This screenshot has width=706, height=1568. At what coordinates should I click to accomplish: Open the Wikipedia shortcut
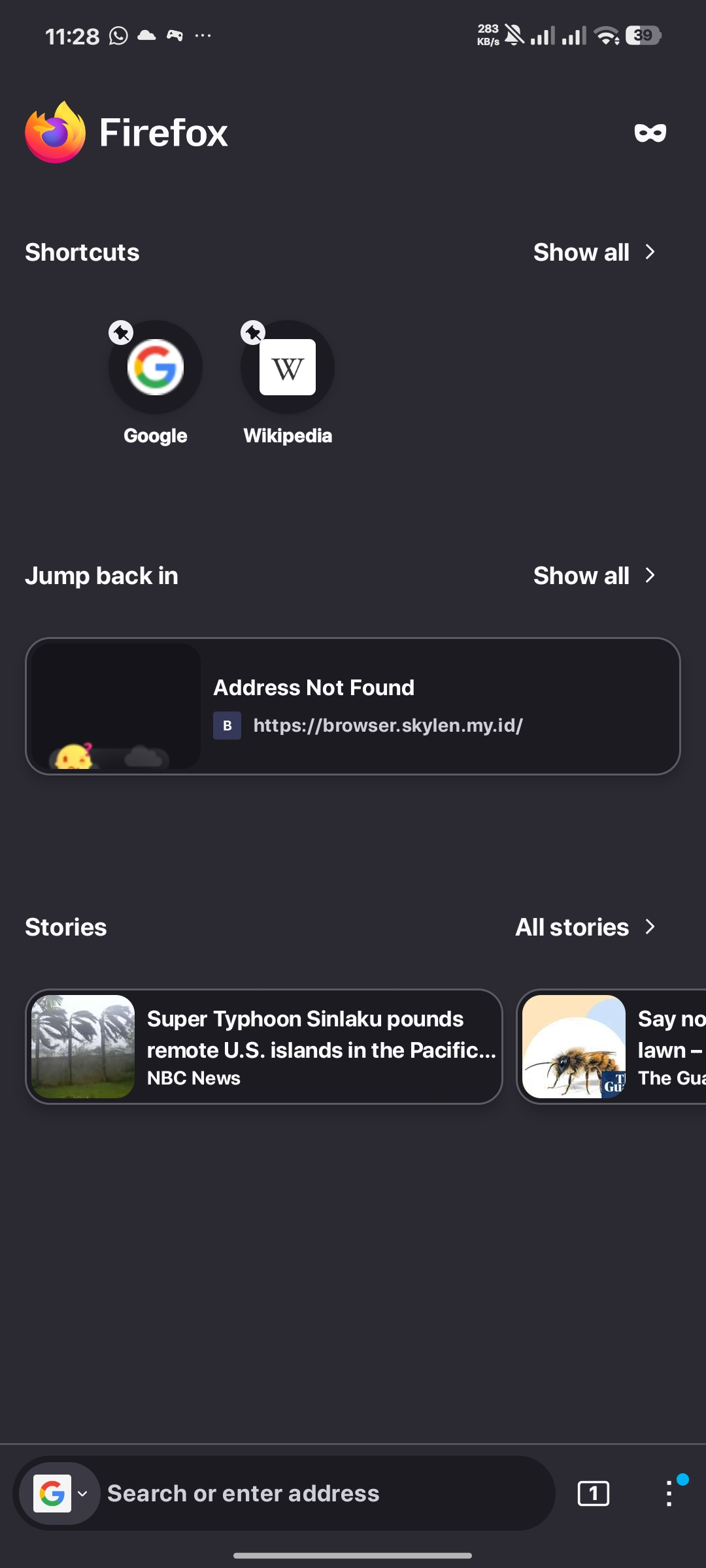[288, 367]
